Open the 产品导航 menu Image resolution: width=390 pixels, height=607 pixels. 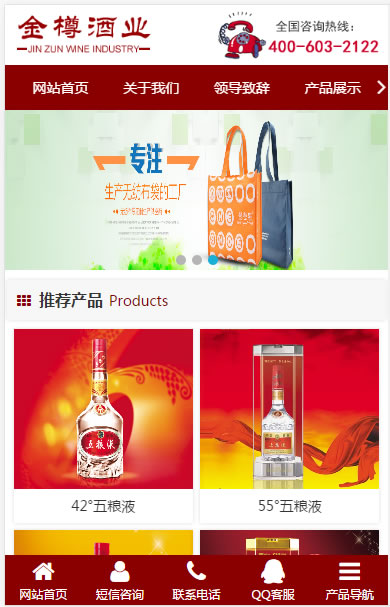pos(349,581)
